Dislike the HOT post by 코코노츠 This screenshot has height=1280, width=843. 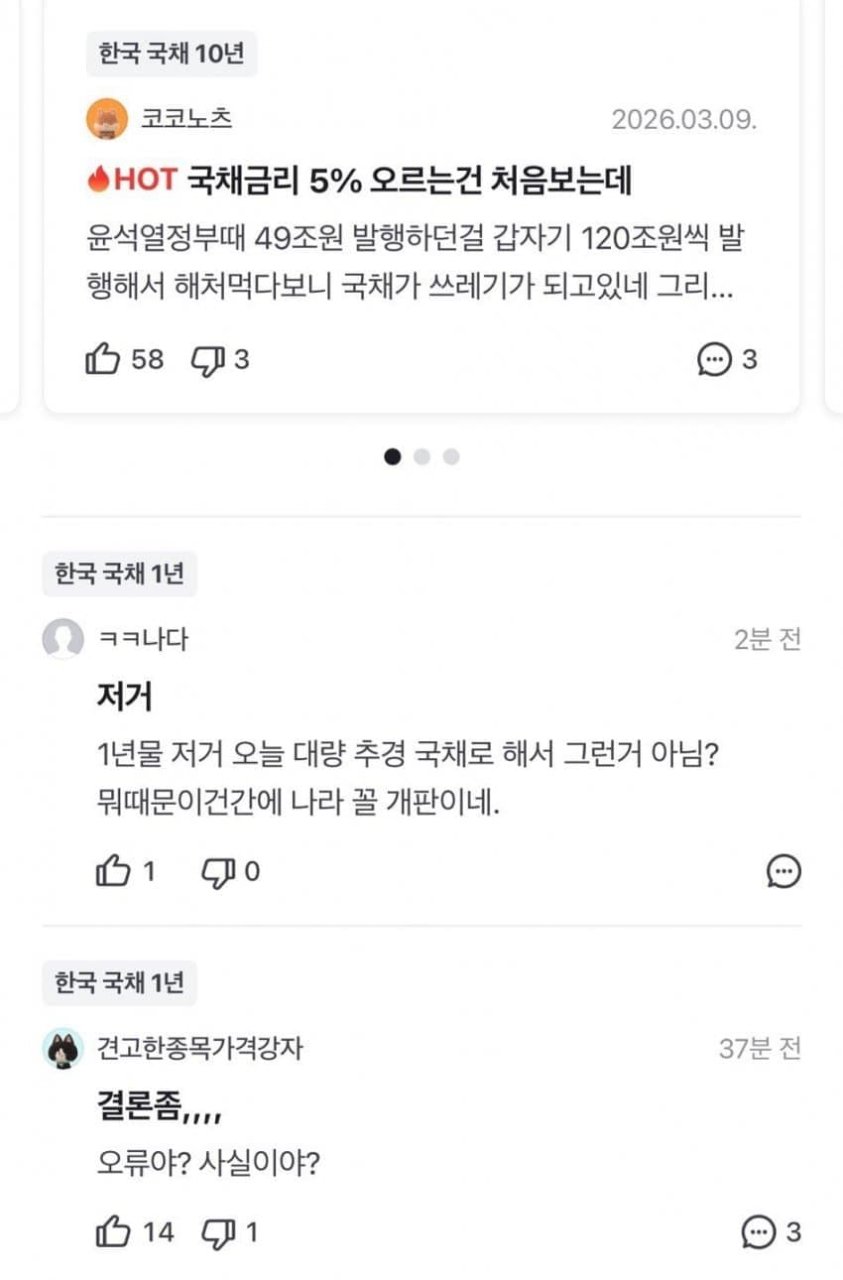(x=207, y=360)
